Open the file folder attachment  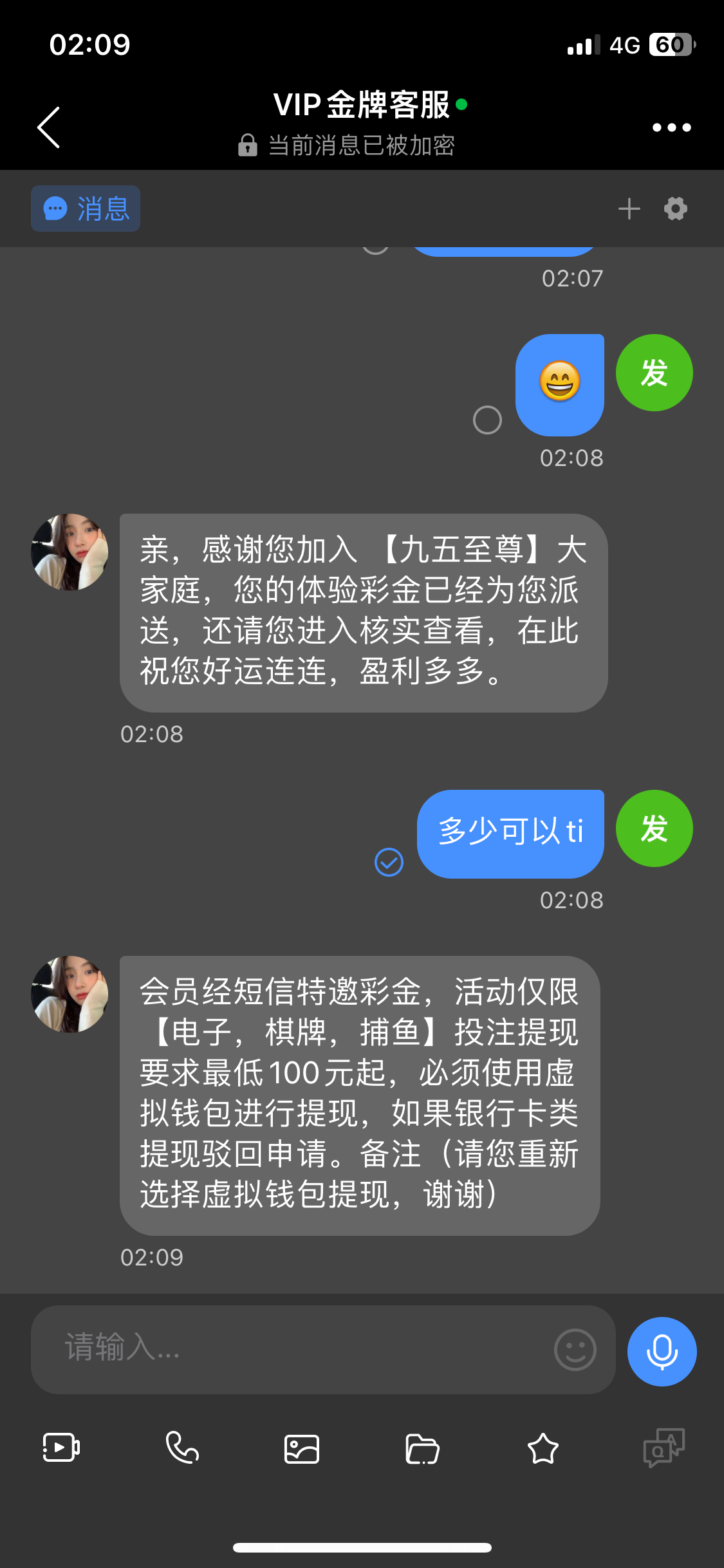click(422, 1449)
